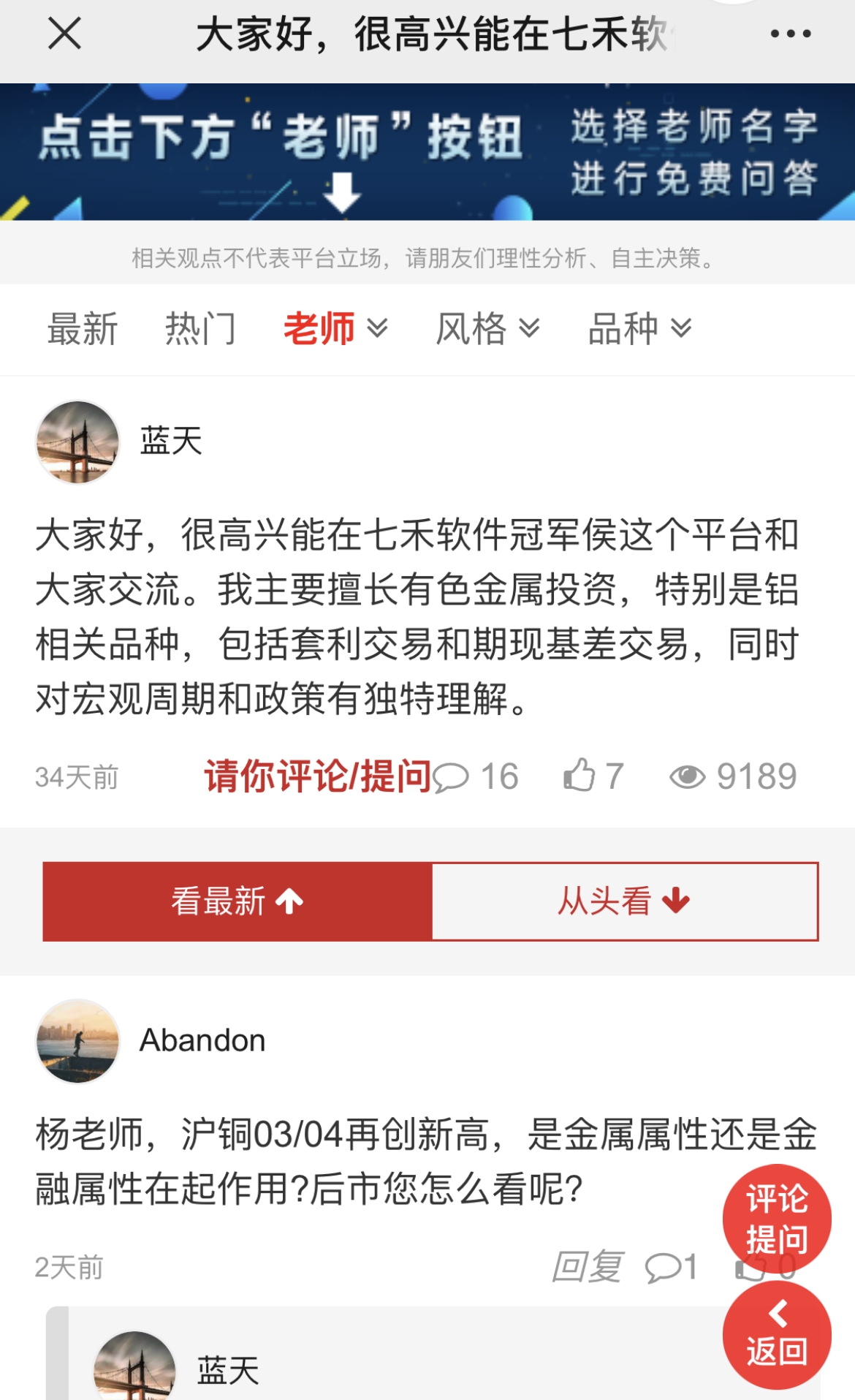Select 从头看 sorting button
Viewport: 855px width, 1400px height.
625,901
